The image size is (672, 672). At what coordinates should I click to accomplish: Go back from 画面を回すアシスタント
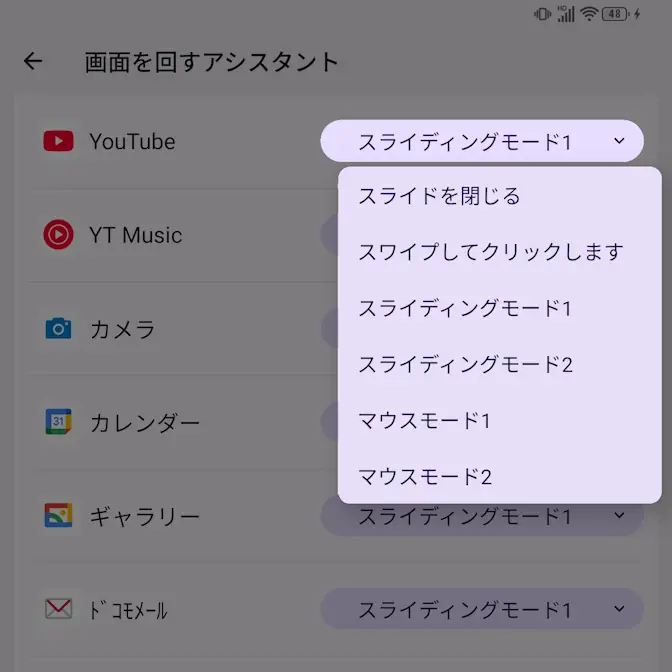point(33,62)
